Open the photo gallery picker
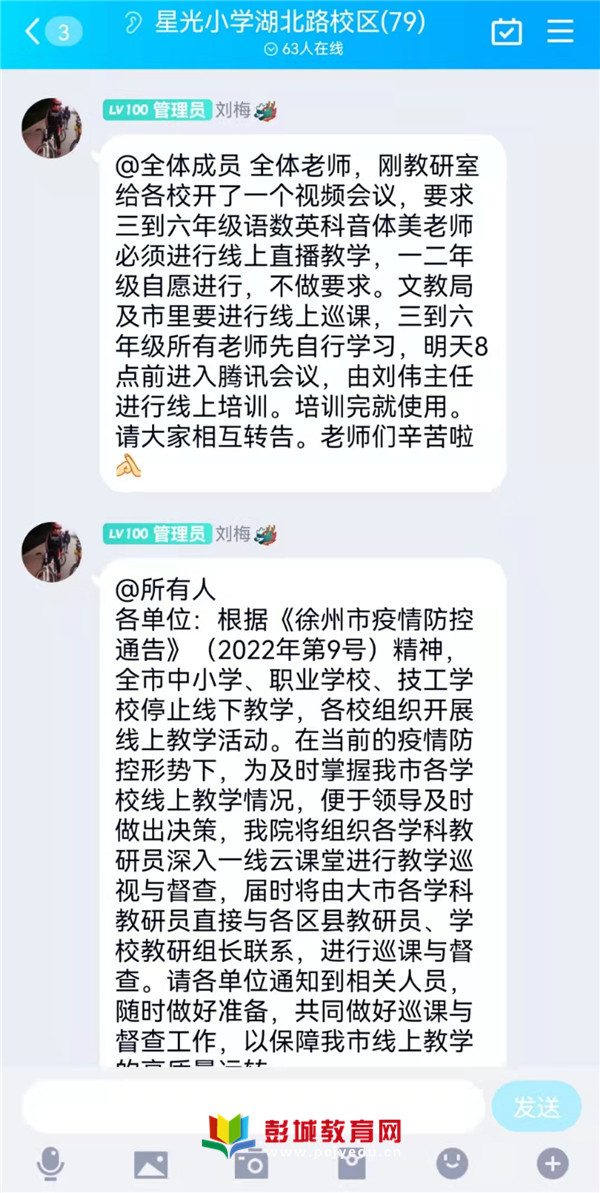600x1193 pixels. click(151, 1163)
